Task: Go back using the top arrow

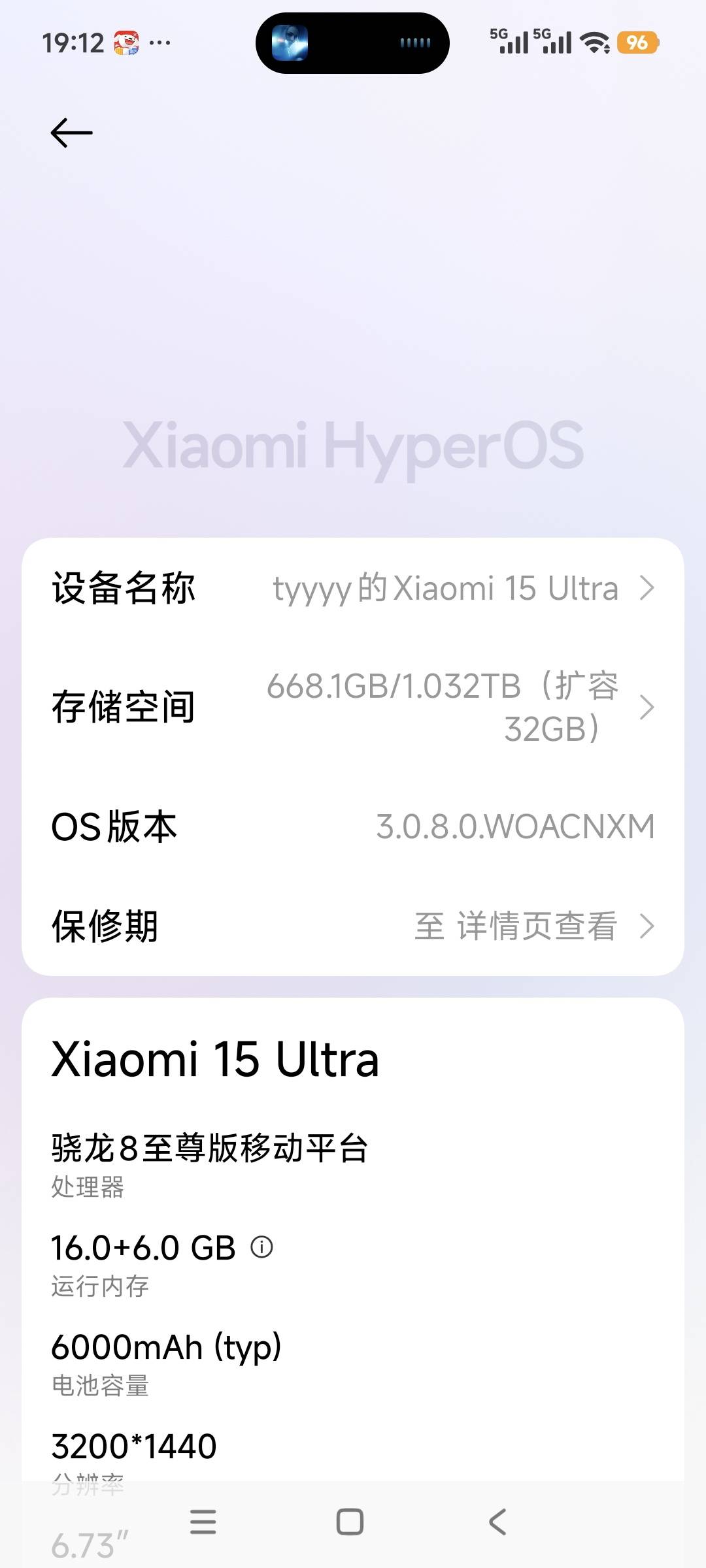Action: [71, 133]
